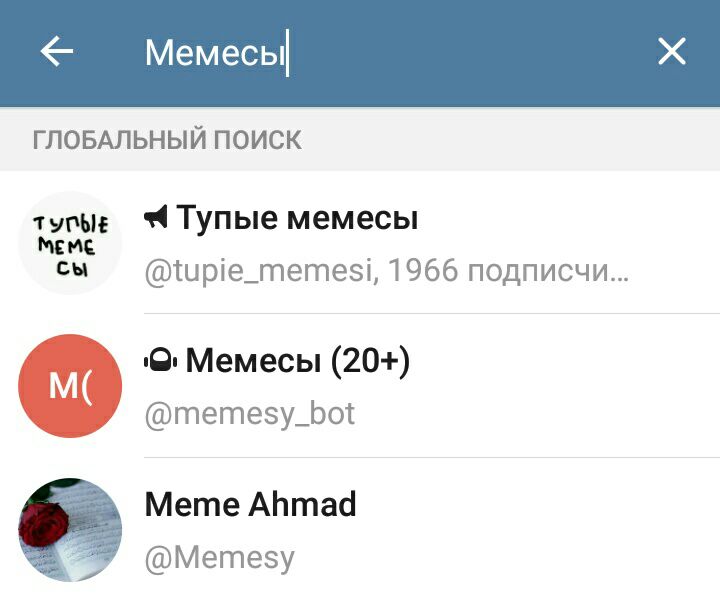Open the Тупые мемесы channel
This screenshot has width=720, height=600.
(380, 243)
